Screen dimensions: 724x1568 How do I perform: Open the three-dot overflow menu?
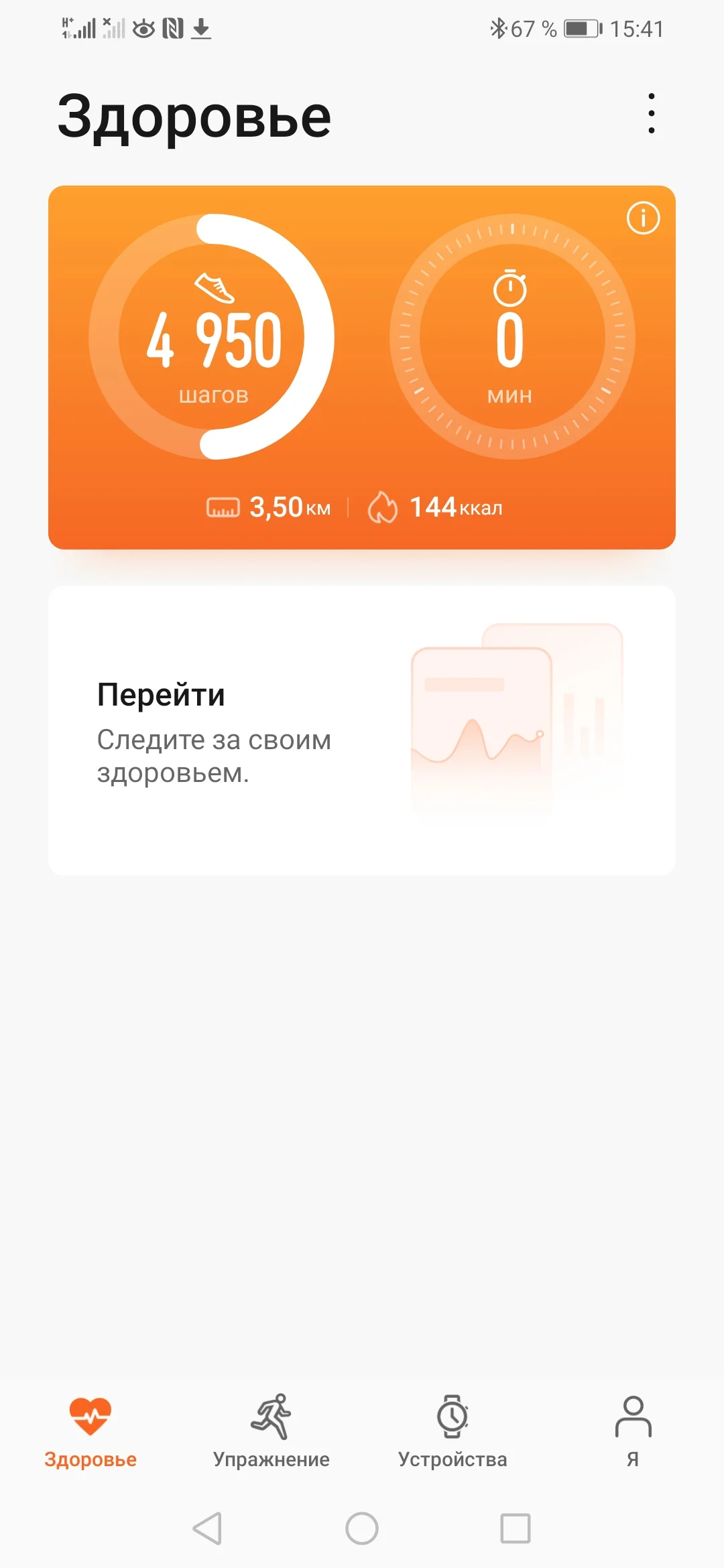pos(651,113)
